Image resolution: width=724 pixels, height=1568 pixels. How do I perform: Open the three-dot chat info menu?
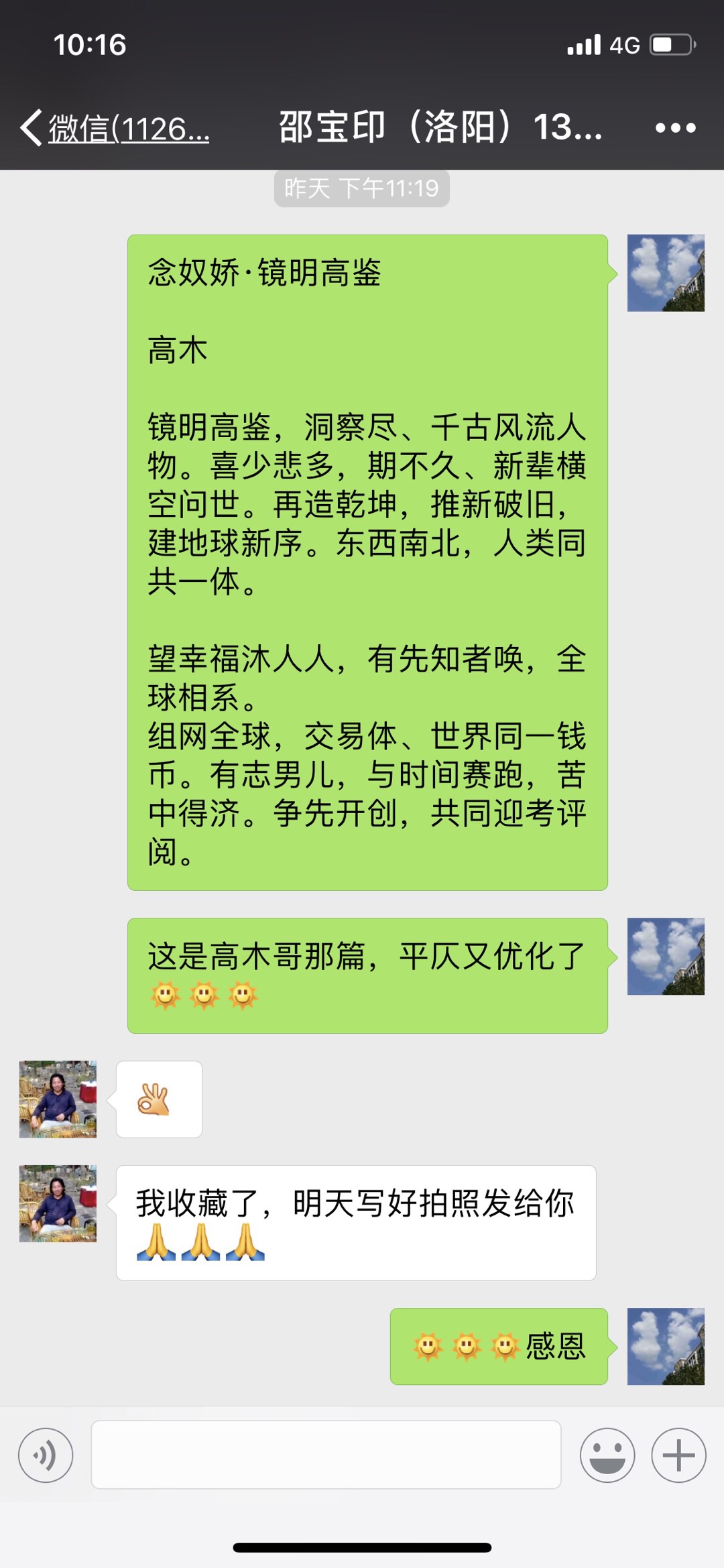click(x=675, y=127)
